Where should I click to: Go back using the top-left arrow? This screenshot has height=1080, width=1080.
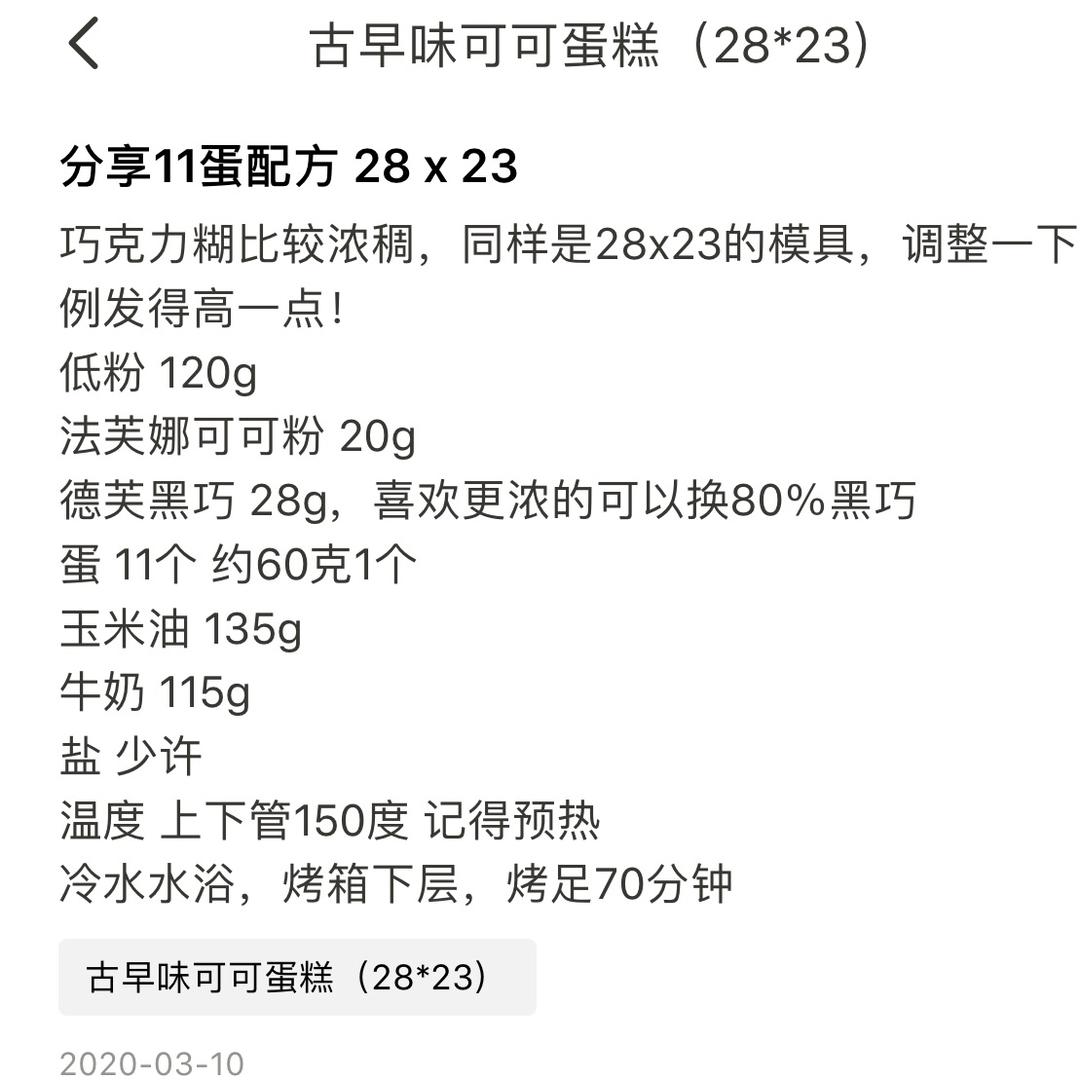[x=83, y=44]
